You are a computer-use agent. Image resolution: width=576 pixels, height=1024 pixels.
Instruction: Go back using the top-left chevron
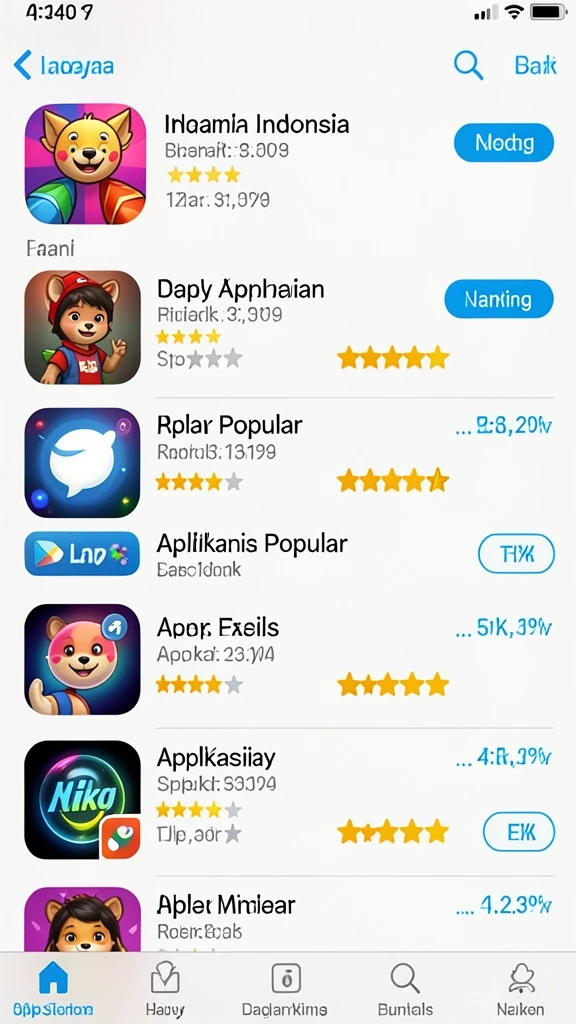22,66
